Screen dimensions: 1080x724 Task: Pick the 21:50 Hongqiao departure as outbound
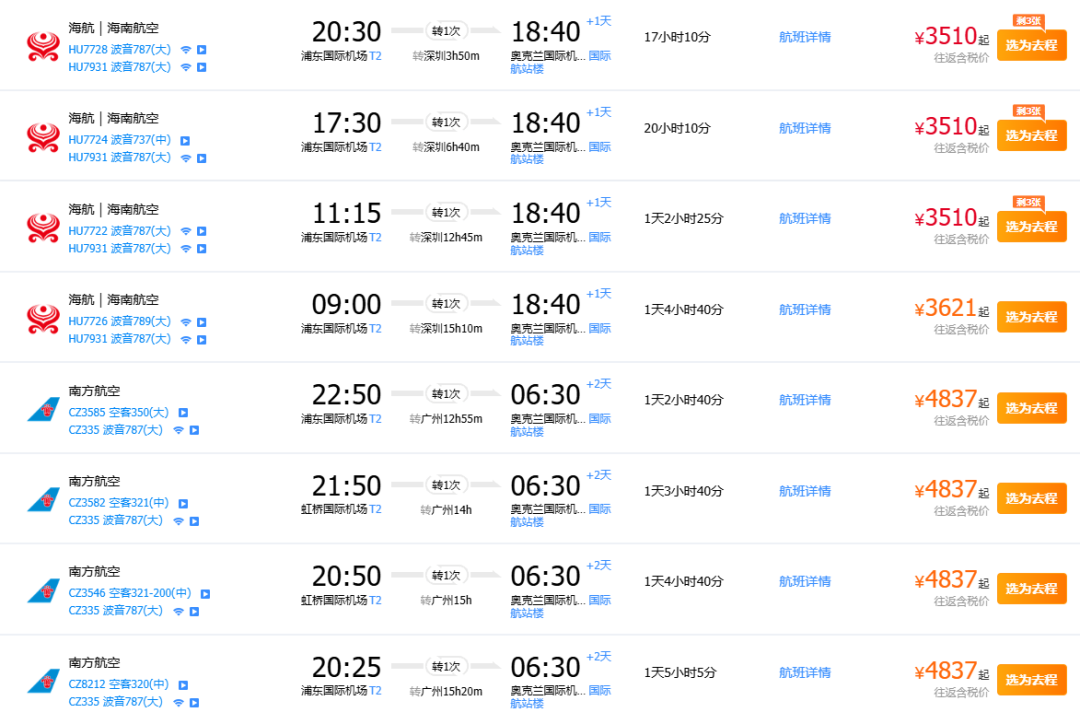(x=1031, y=498)
